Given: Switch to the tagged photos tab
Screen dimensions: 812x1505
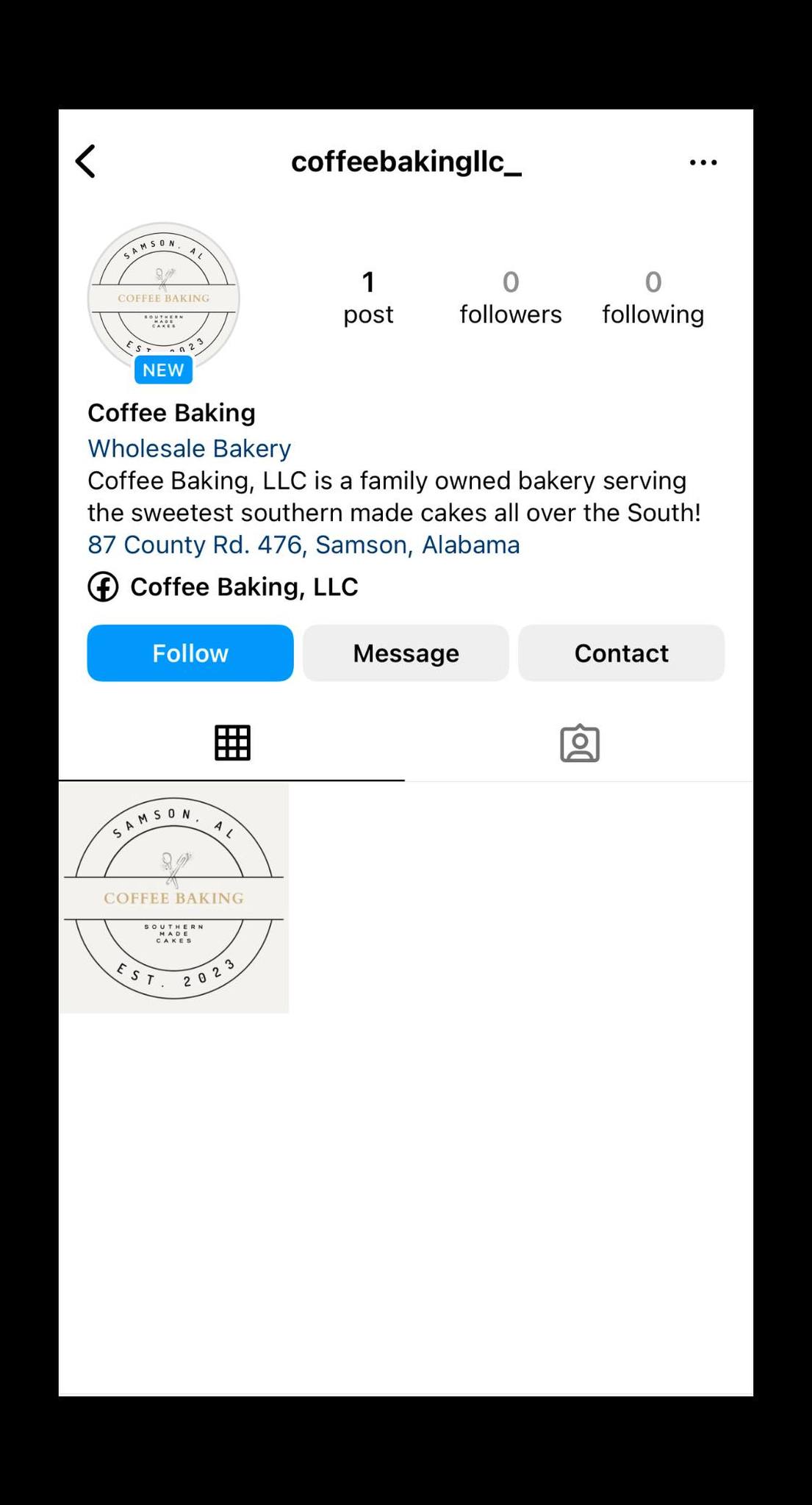Looking at the screenshot, I should tap(580, 743).
